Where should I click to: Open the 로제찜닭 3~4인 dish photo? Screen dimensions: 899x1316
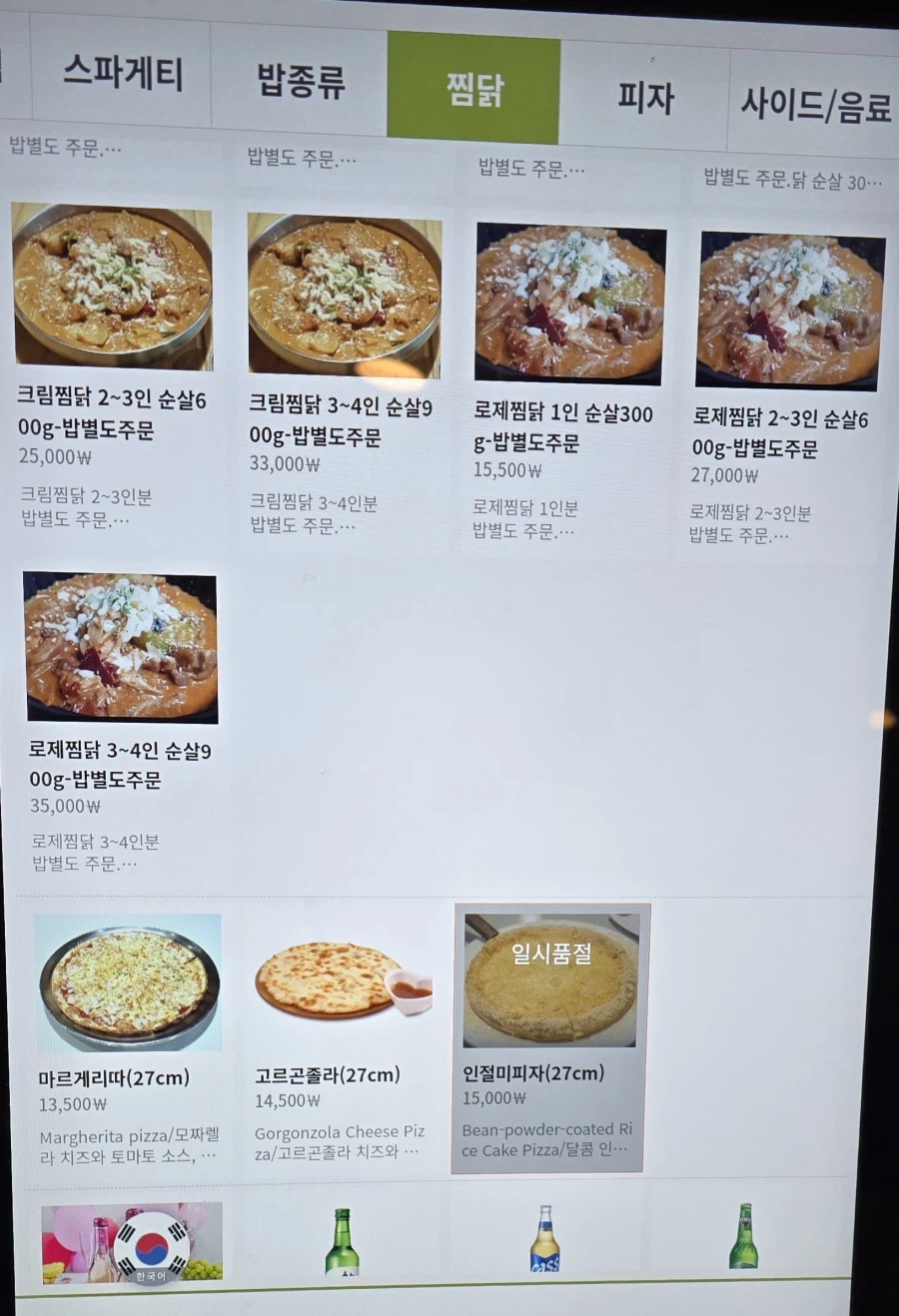[x=120, y=647]
